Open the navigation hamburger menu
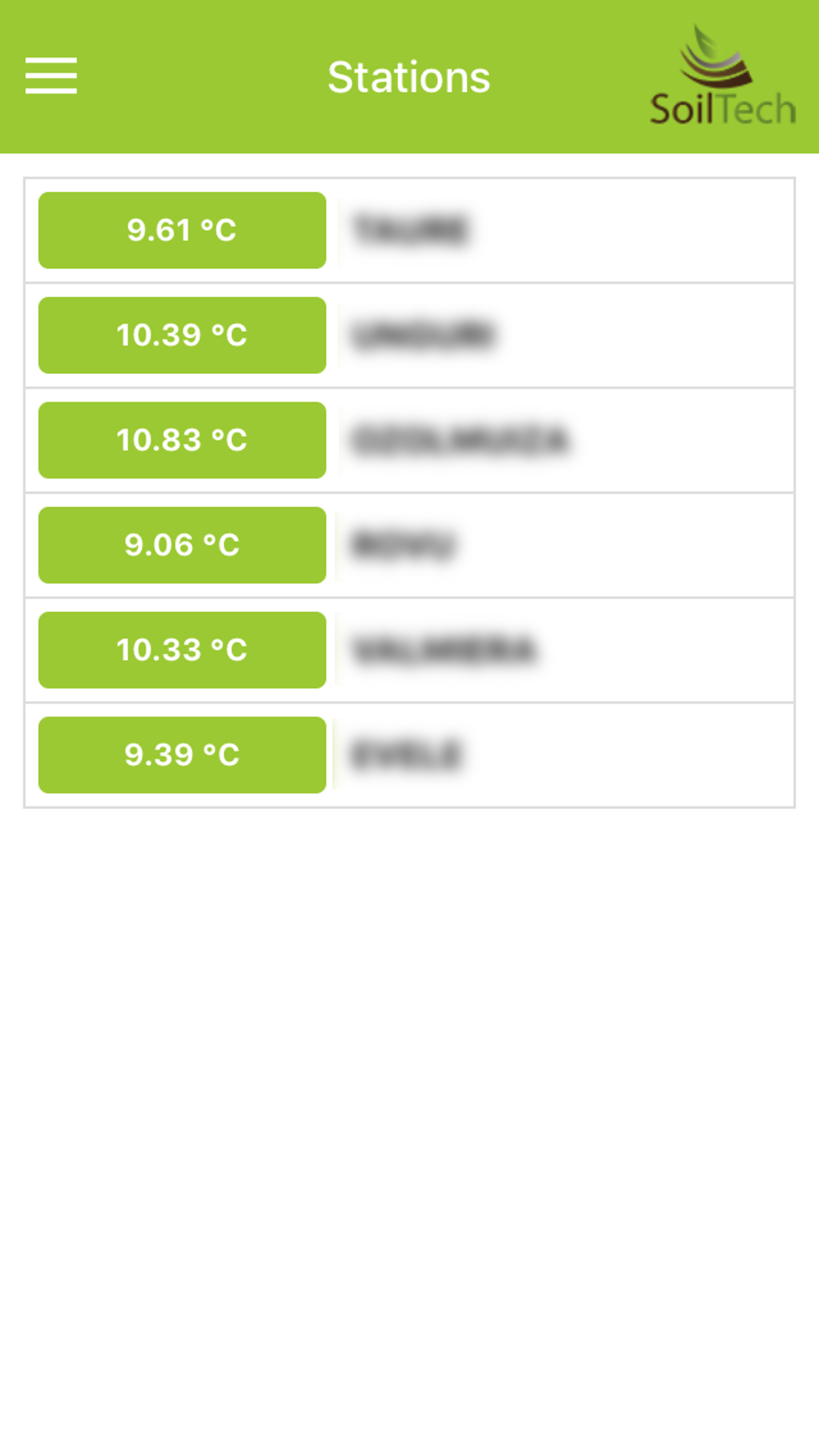 (x=51, y=75)
